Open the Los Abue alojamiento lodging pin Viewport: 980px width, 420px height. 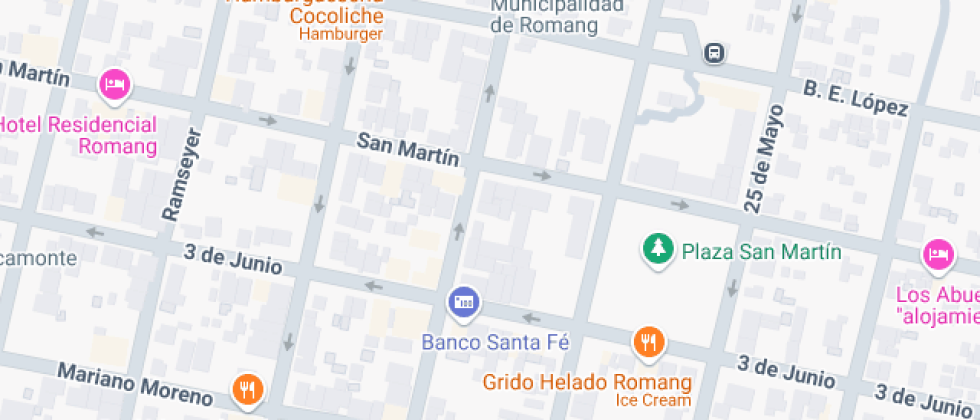tap(937, 254)
